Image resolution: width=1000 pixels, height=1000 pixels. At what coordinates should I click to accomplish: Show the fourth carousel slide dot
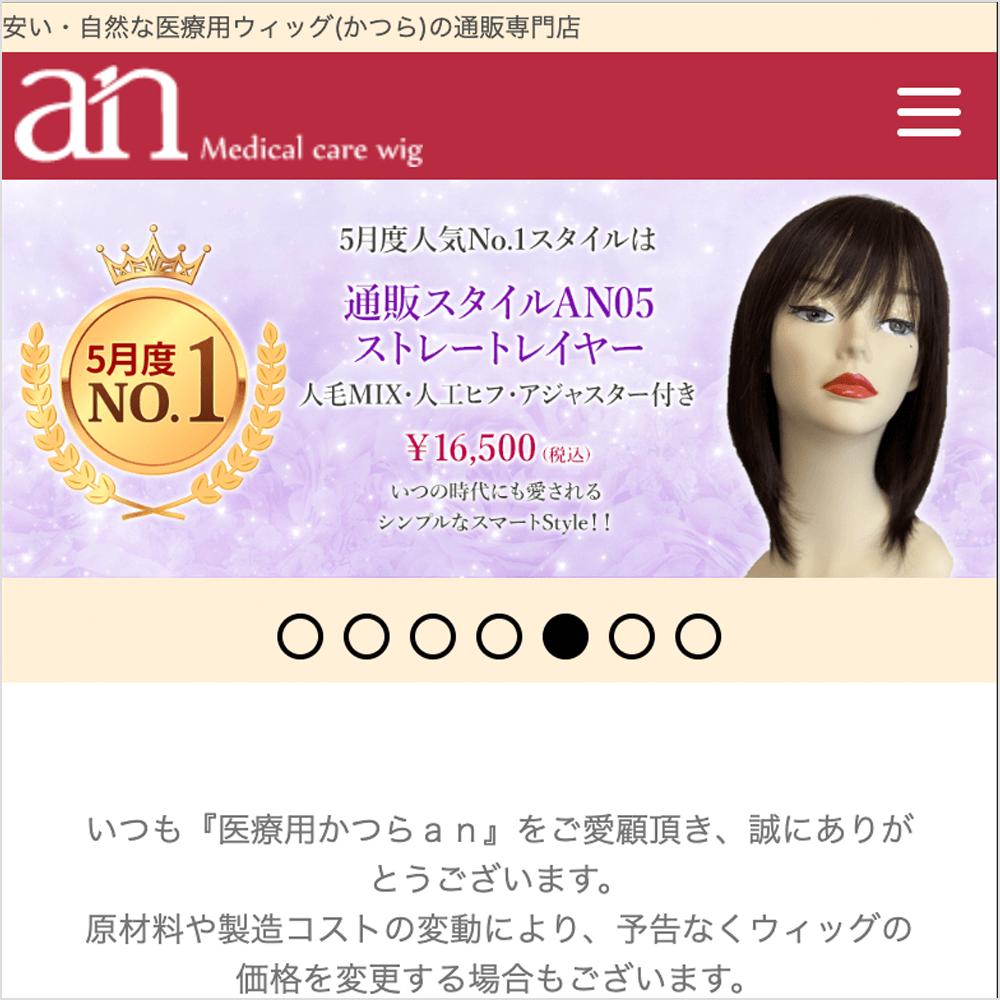point(499,636)
